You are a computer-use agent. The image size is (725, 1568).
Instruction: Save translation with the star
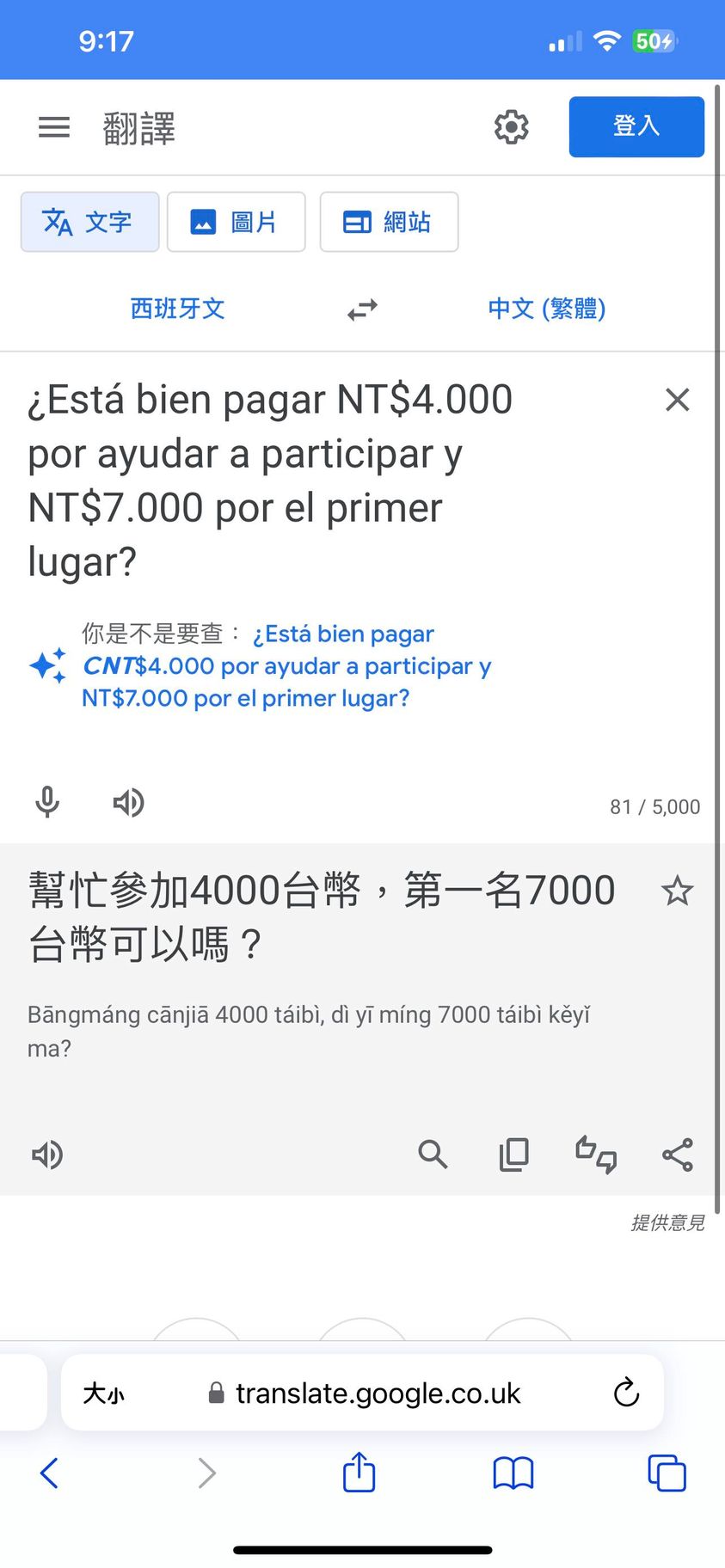[x=677, y=891]
